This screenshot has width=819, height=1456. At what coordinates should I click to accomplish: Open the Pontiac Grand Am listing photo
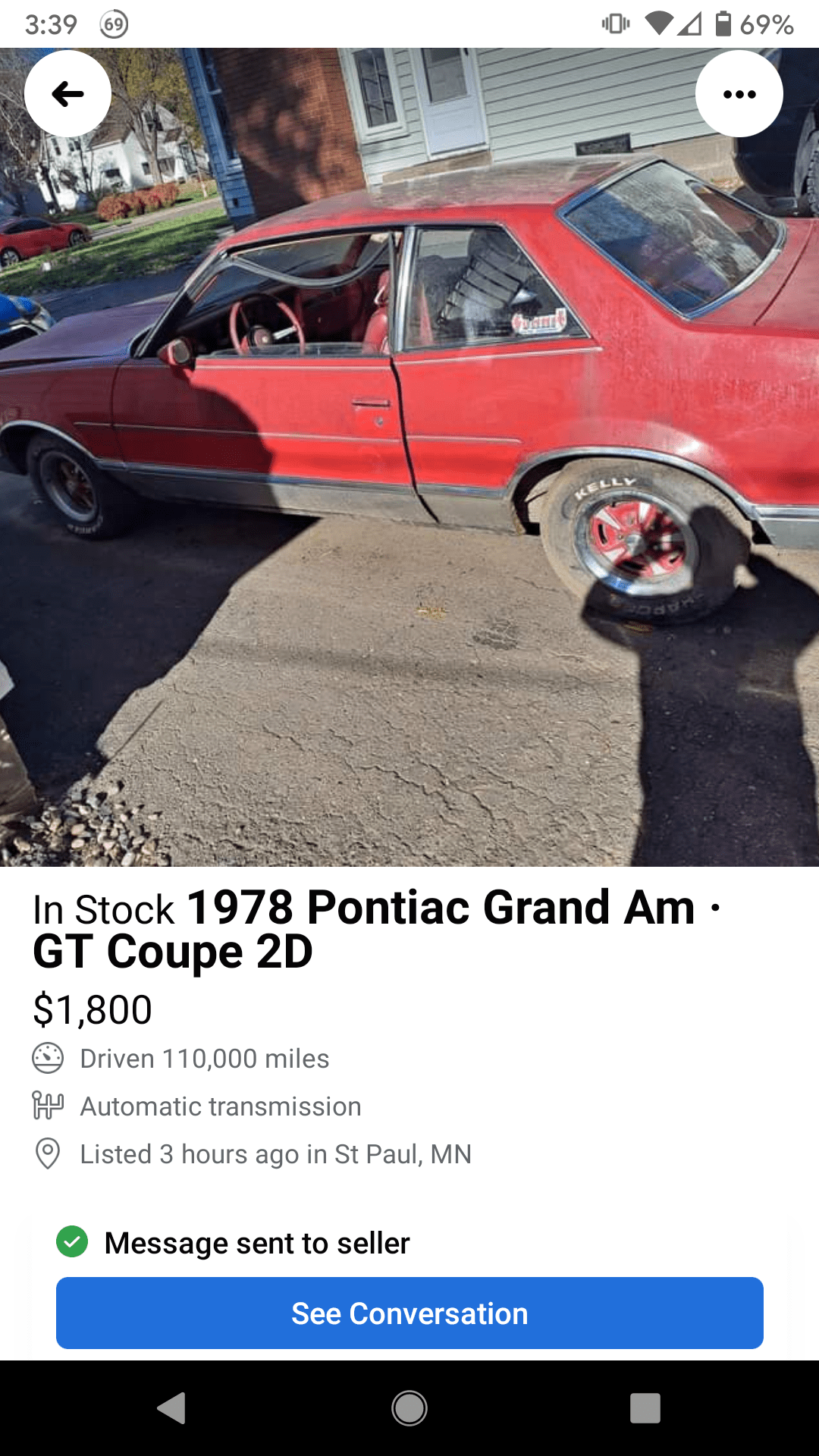point(409,457)
